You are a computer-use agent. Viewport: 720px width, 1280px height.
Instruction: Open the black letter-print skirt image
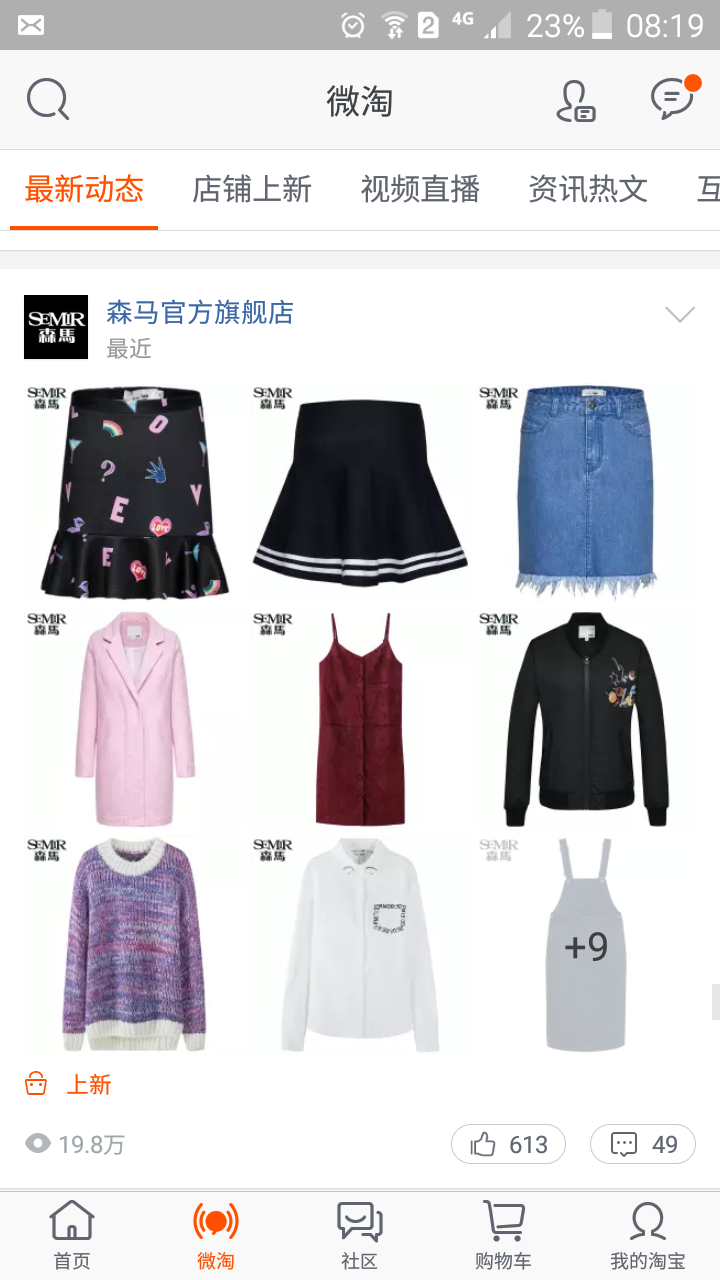[x=134, y=492]
